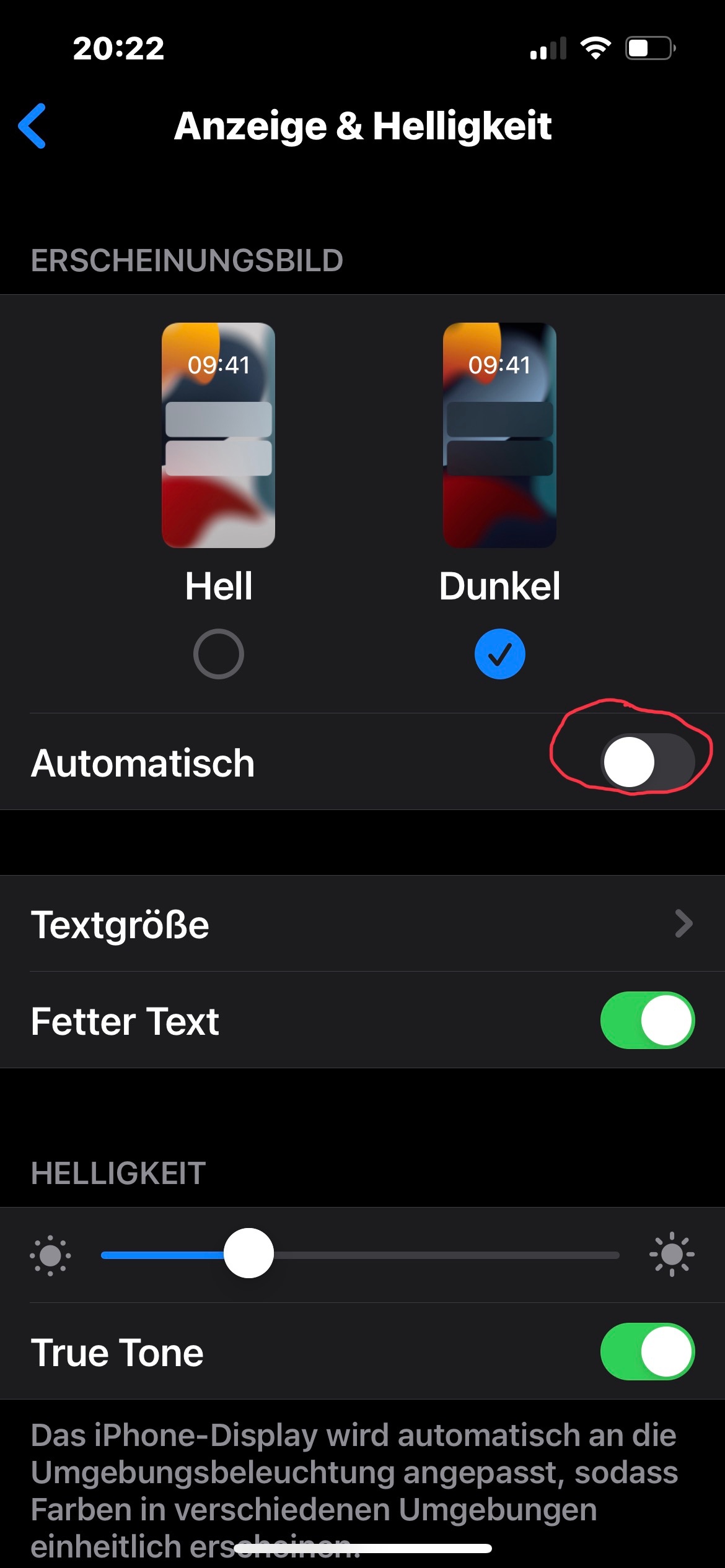Image resolution: width=725 pixels, height=1568 pixels.
Task: Go back from Anzeige & Helligkeit
Action: [x=32, y=126]
